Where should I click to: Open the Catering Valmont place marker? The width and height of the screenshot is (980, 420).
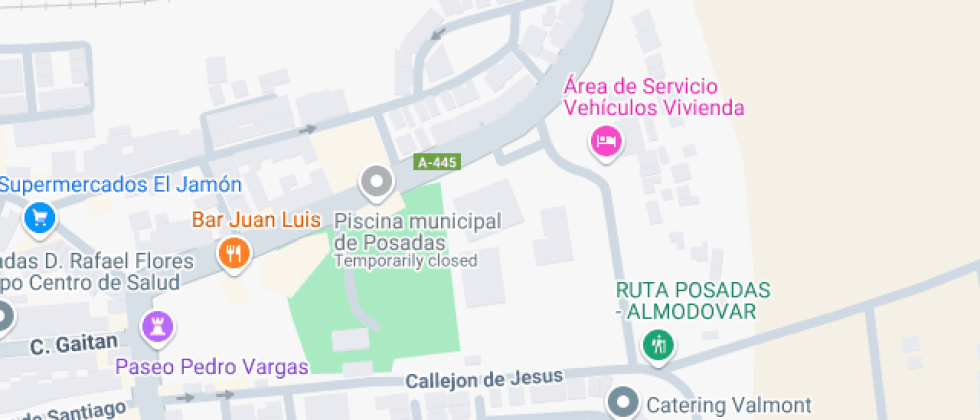[x=624, y=403]
